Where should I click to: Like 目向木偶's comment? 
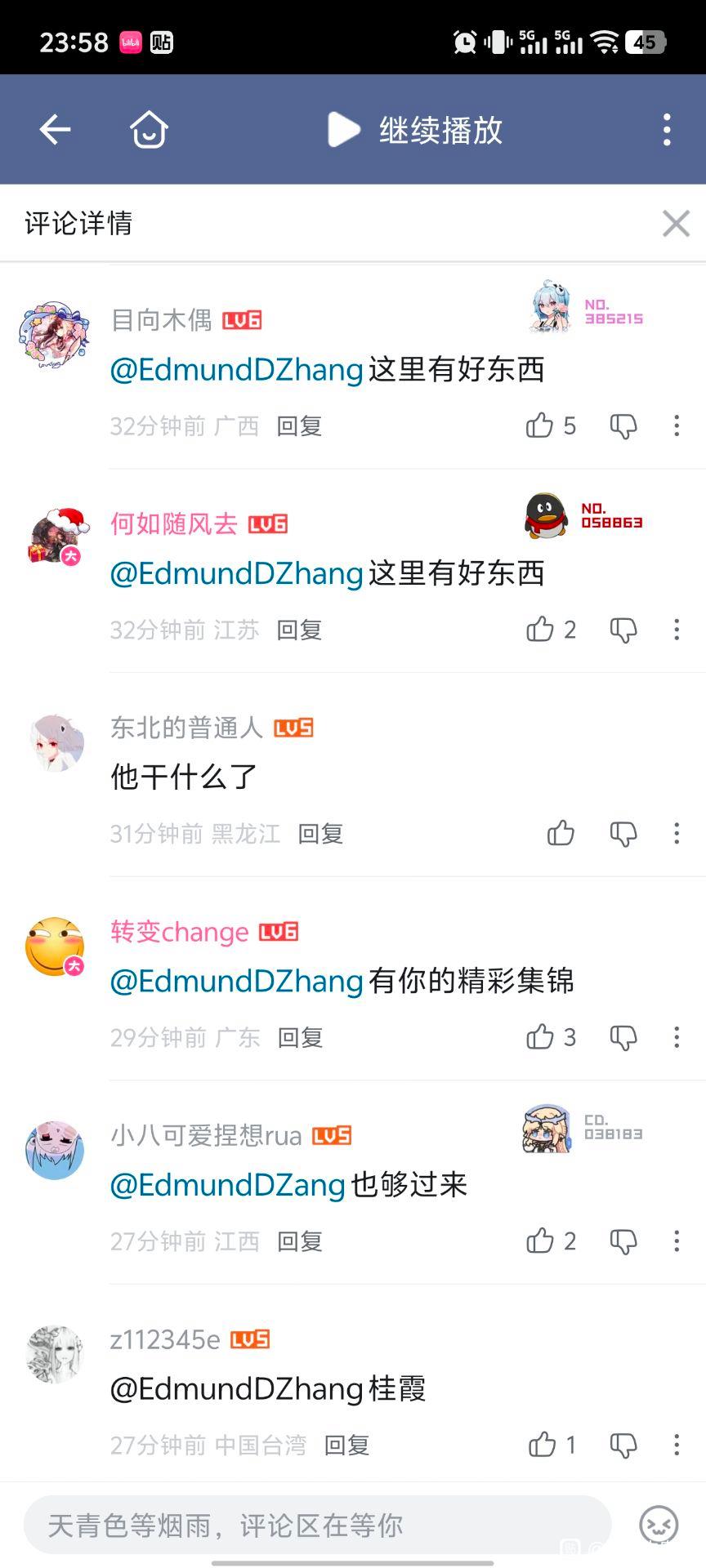coord(540,425)
